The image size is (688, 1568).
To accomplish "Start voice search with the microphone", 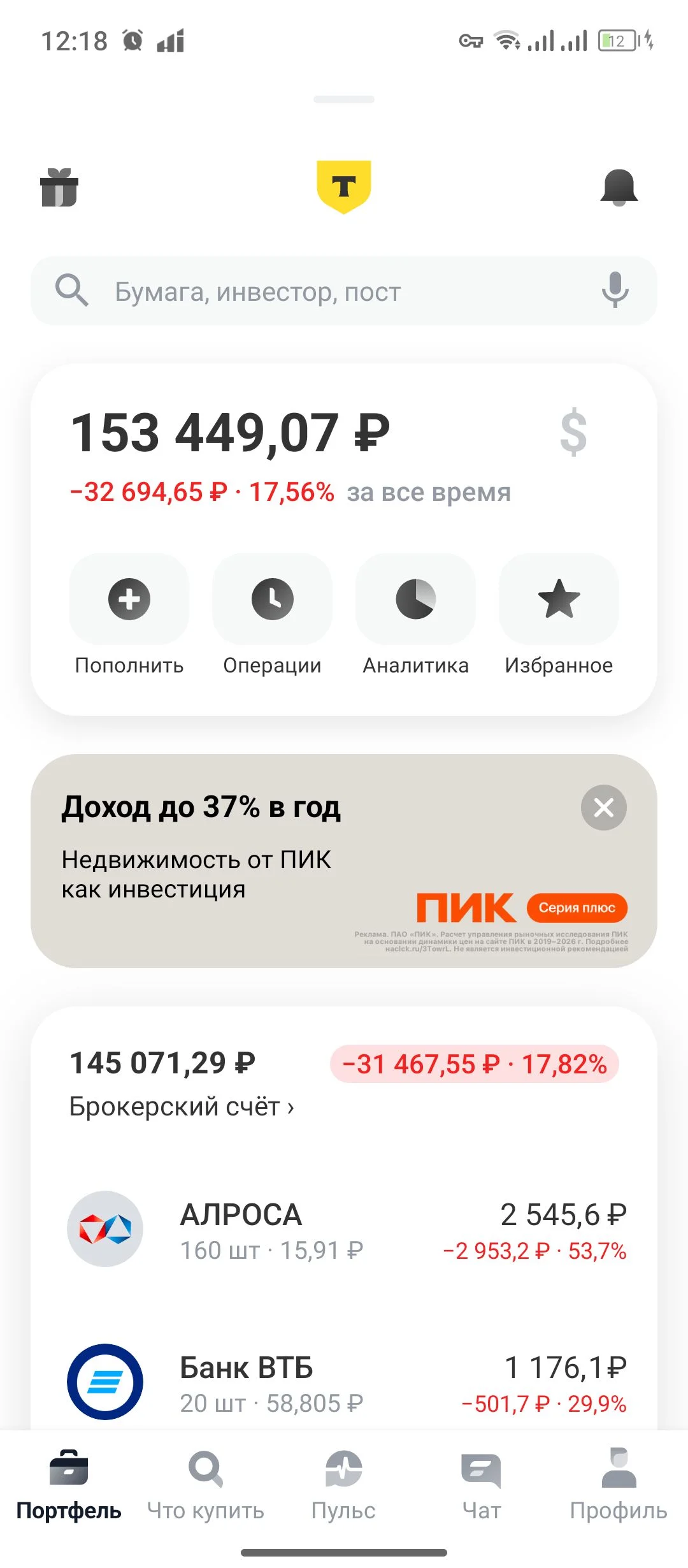I will 615,290.
